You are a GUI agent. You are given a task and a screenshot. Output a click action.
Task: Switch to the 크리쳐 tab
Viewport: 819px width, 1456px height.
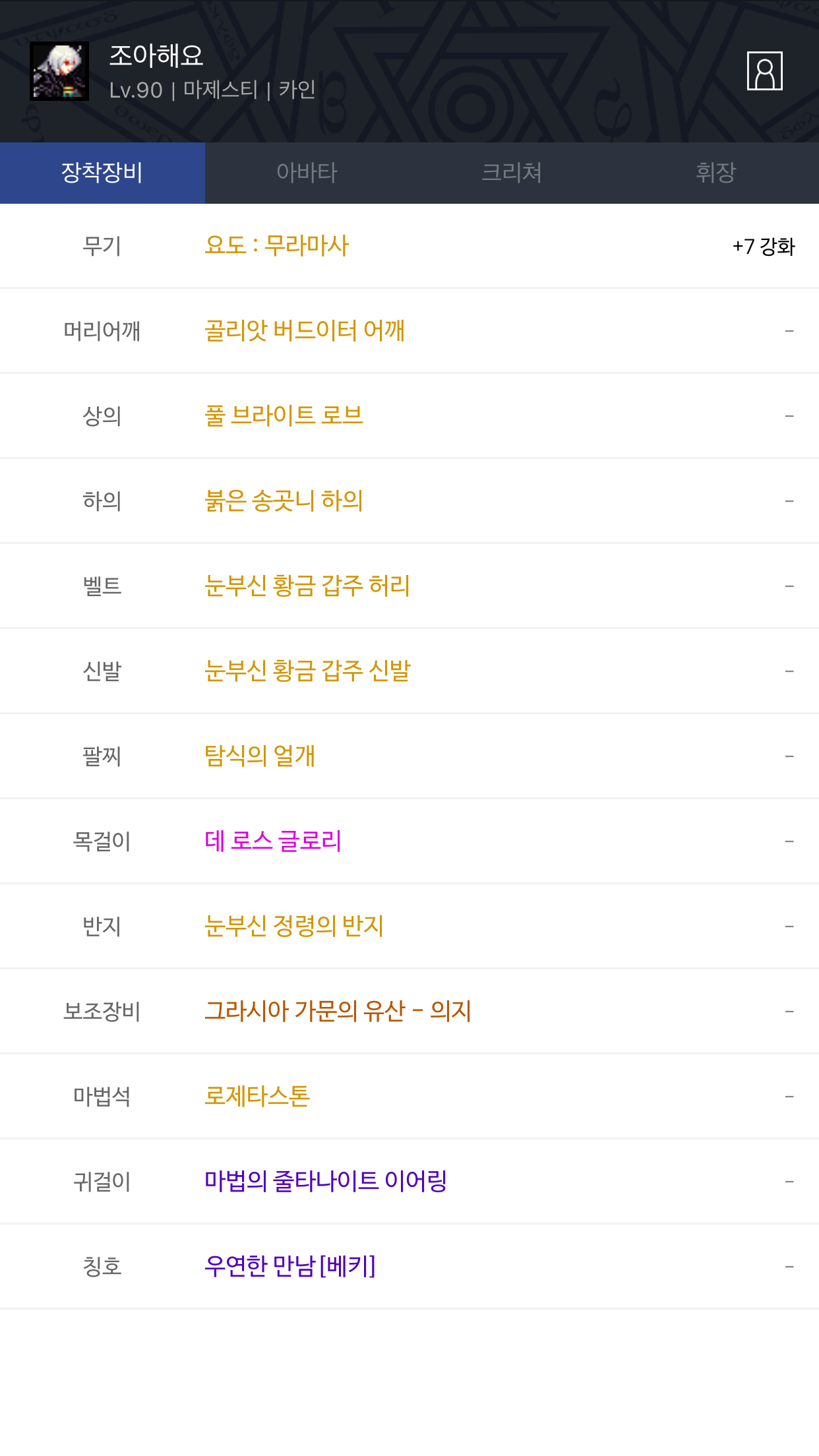[512, 173]
